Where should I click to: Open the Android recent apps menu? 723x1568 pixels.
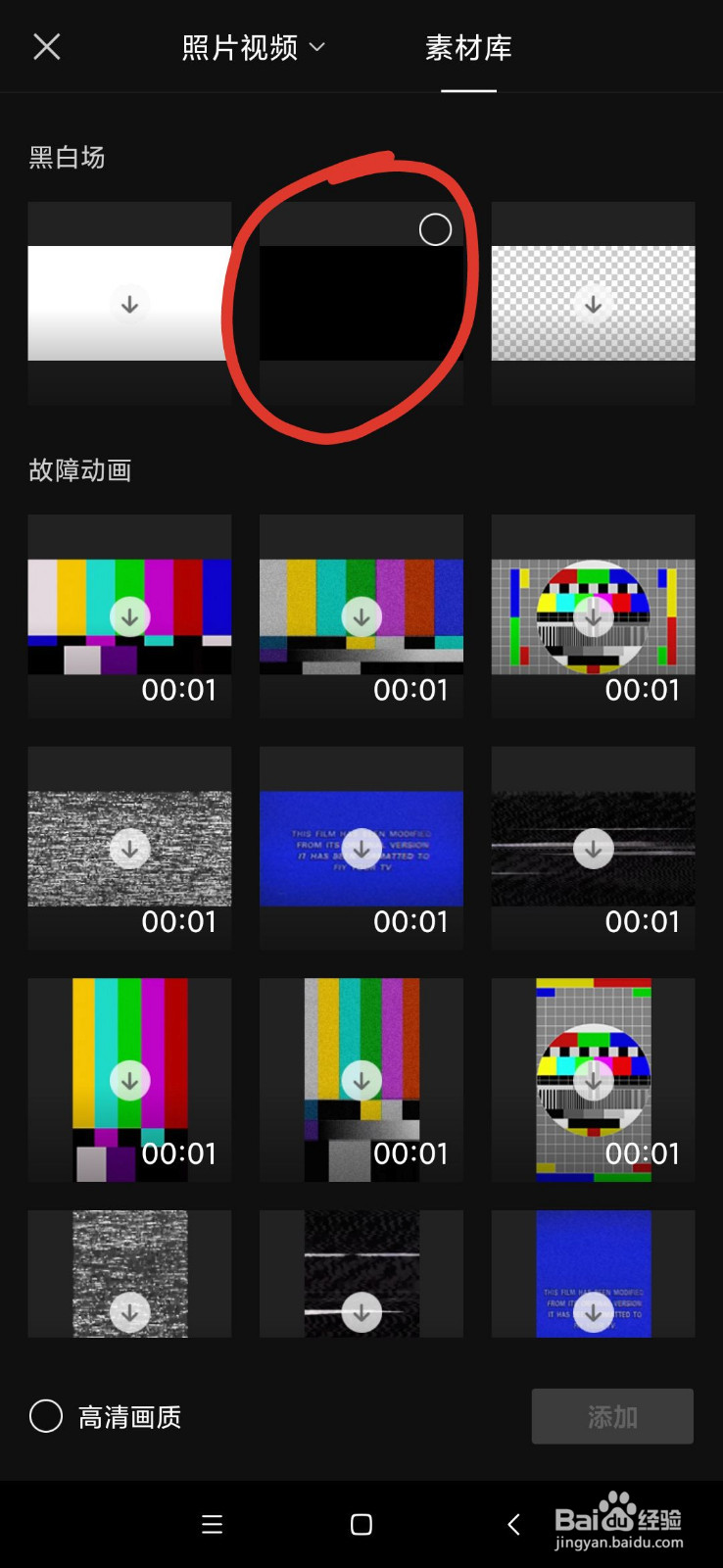coord(211,1524)
